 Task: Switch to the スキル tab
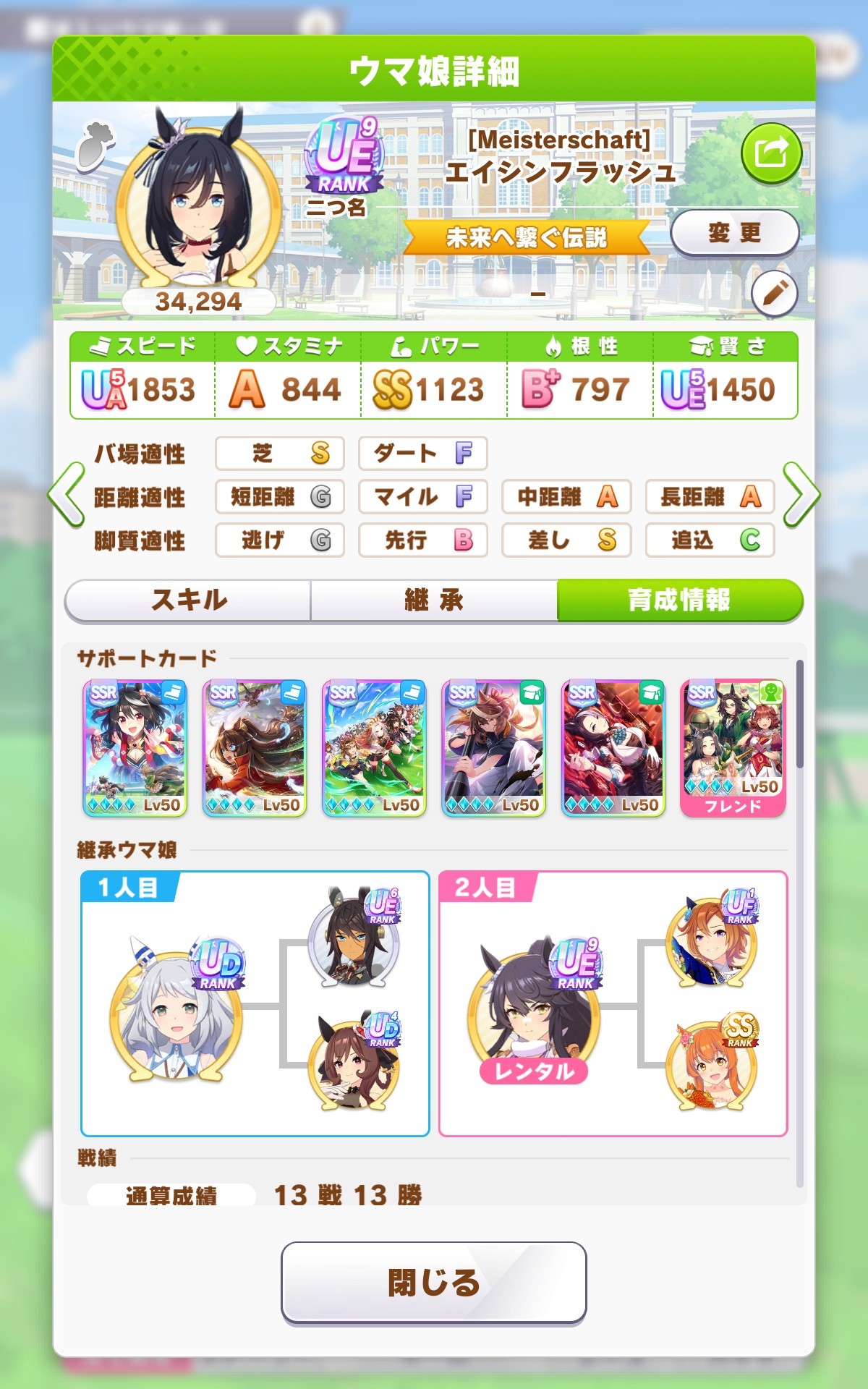(x=189, y=600)
